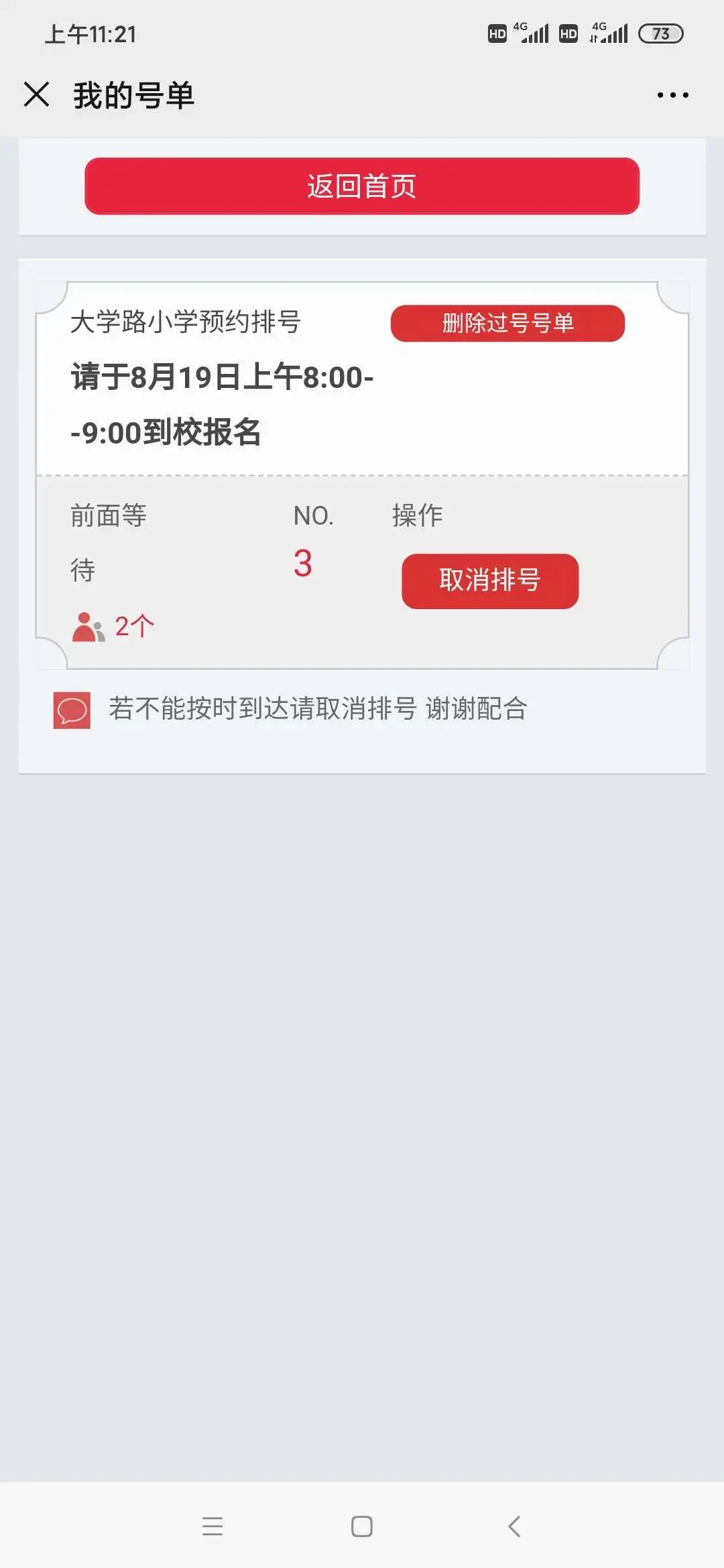Go back using the system back arrow

(x=514, y=1526)
